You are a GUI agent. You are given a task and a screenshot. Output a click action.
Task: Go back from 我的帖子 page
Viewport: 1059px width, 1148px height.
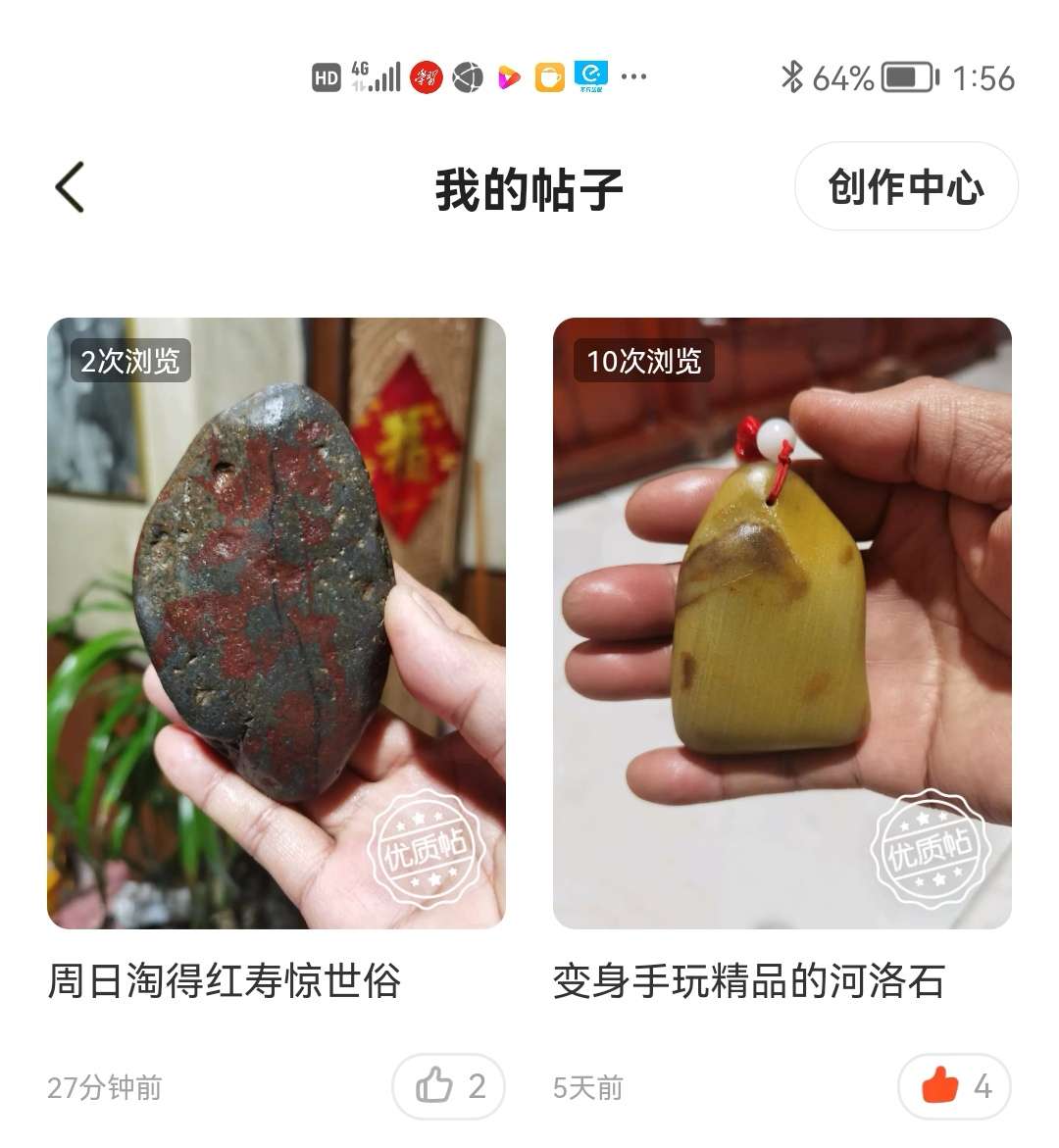tap(71, 187)
